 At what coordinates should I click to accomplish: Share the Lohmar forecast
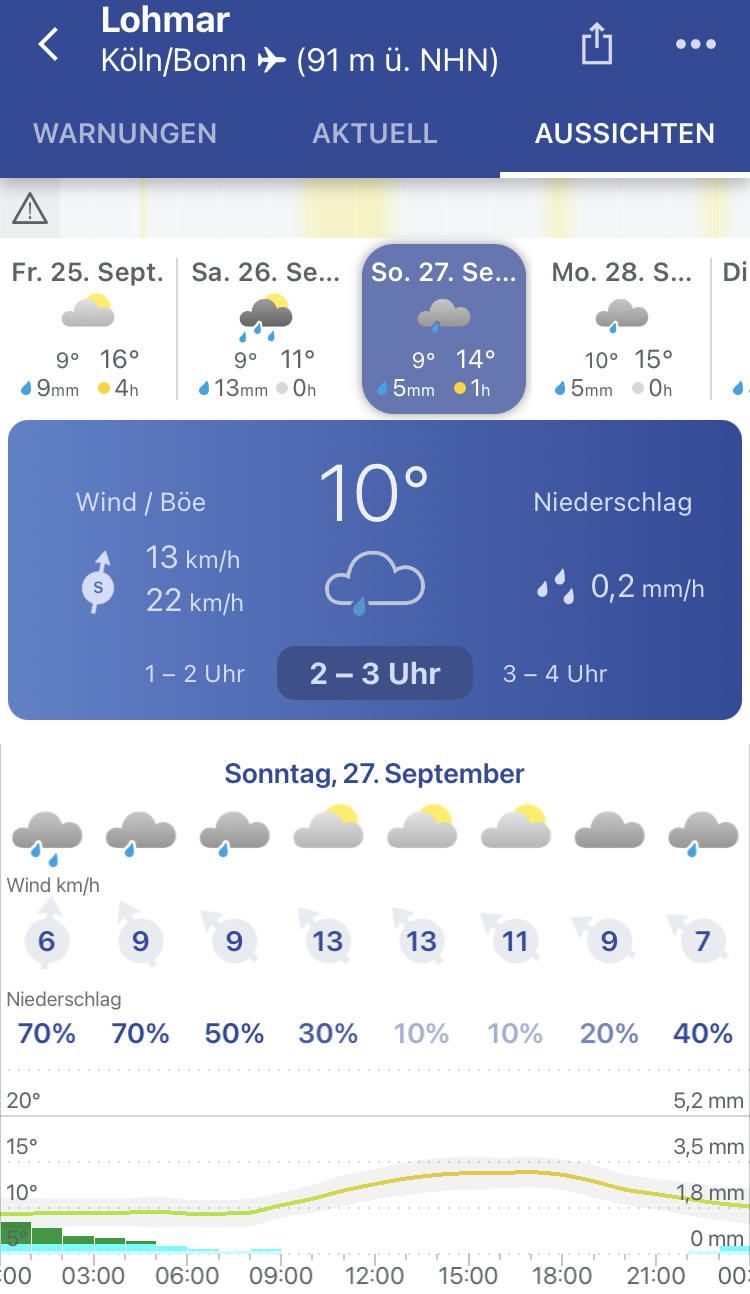click(596, 44)
